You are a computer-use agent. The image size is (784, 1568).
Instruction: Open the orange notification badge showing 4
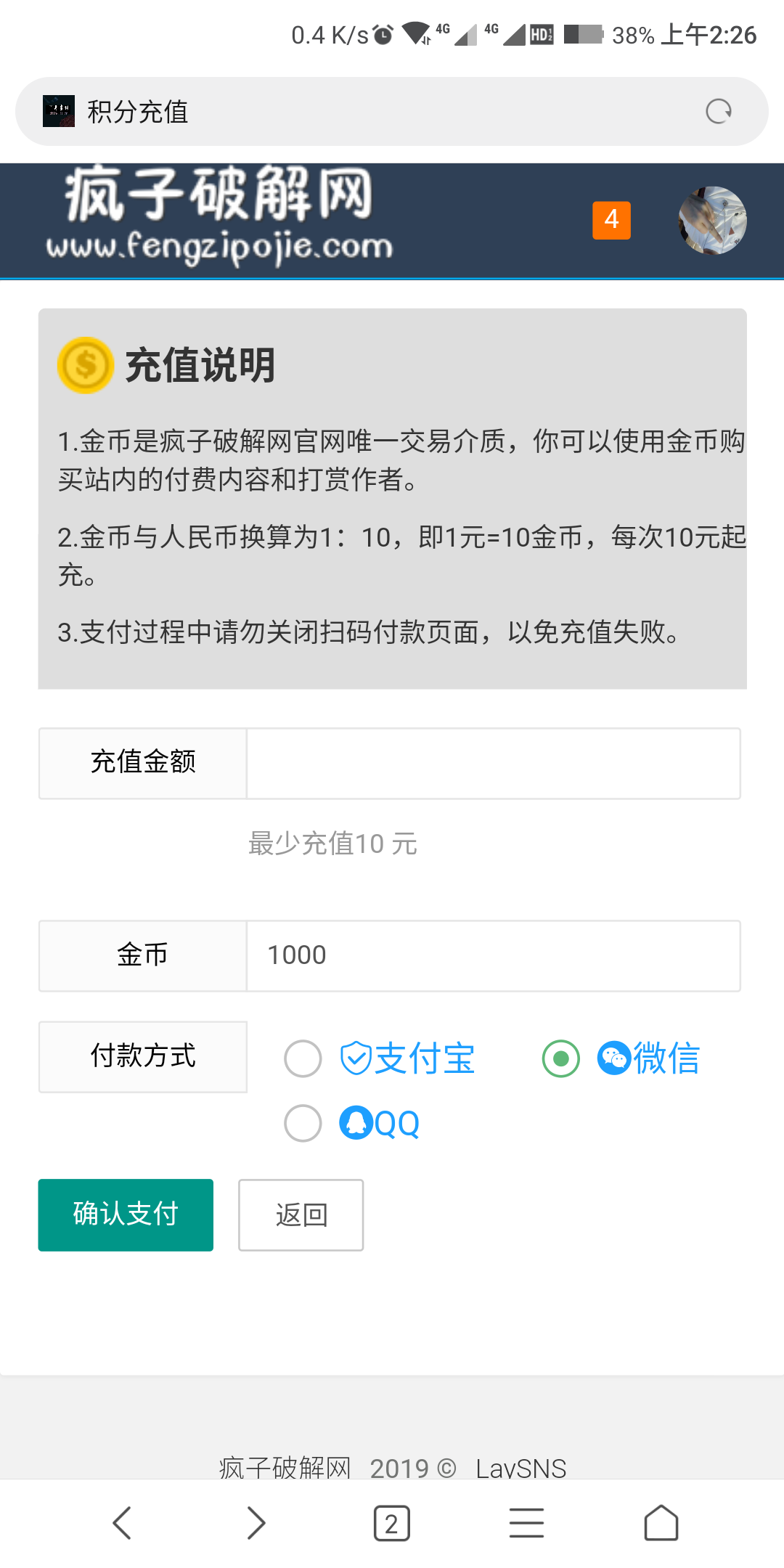(x=611, y=220)
